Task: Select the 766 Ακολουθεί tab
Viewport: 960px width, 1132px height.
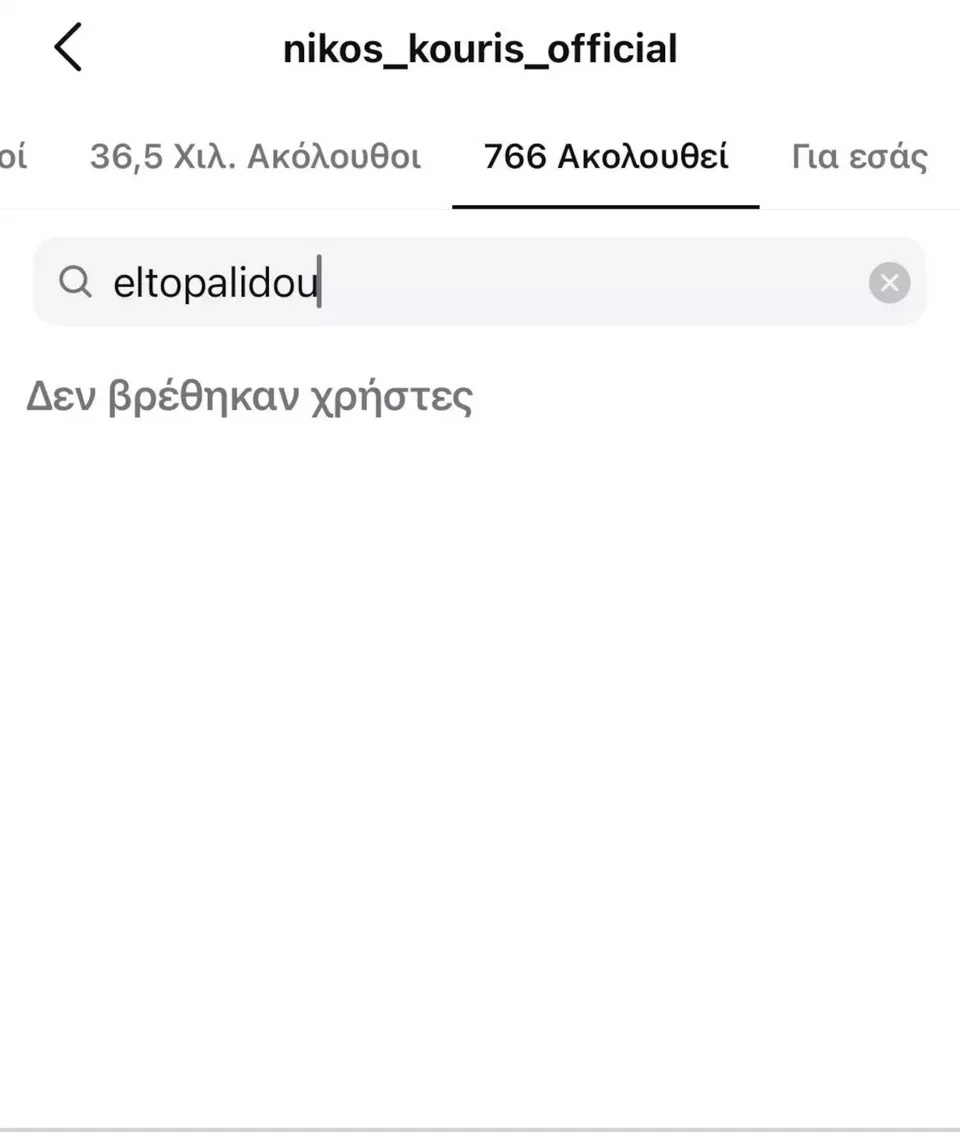Action: (x=606, y=157)
